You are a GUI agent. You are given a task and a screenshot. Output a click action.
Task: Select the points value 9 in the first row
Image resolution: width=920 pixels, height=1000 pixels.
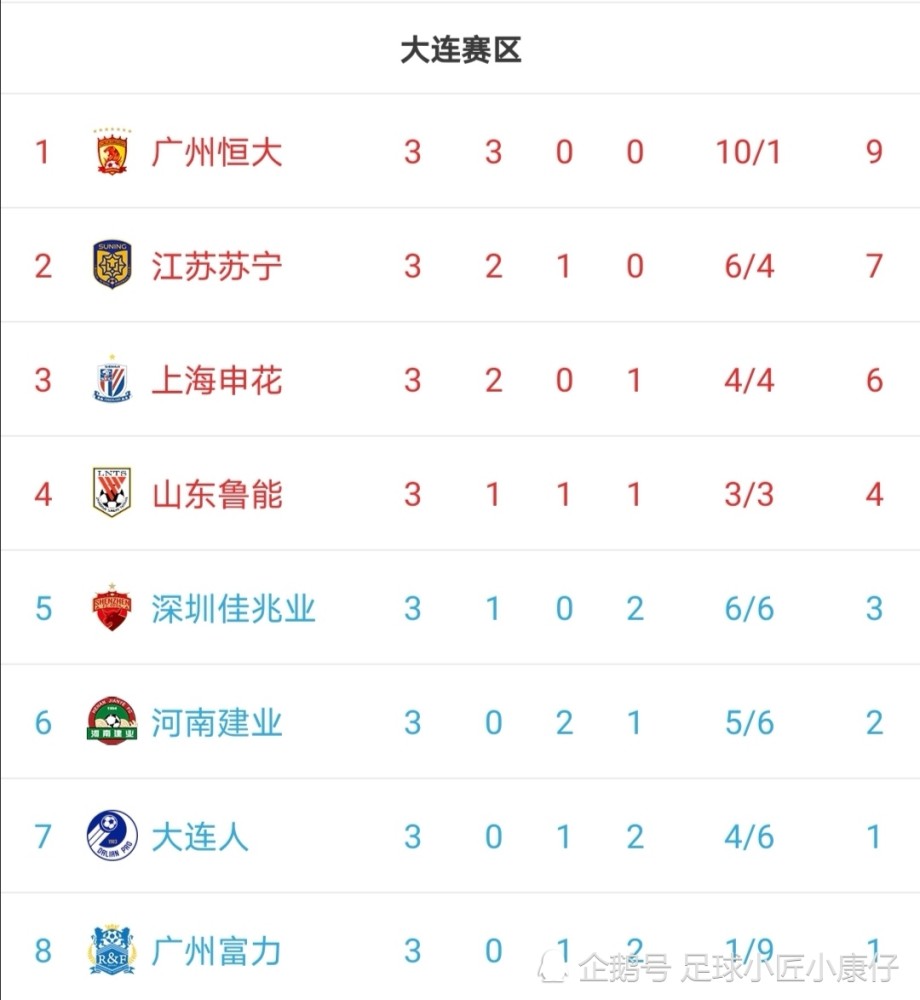click(x=872, y=150)
